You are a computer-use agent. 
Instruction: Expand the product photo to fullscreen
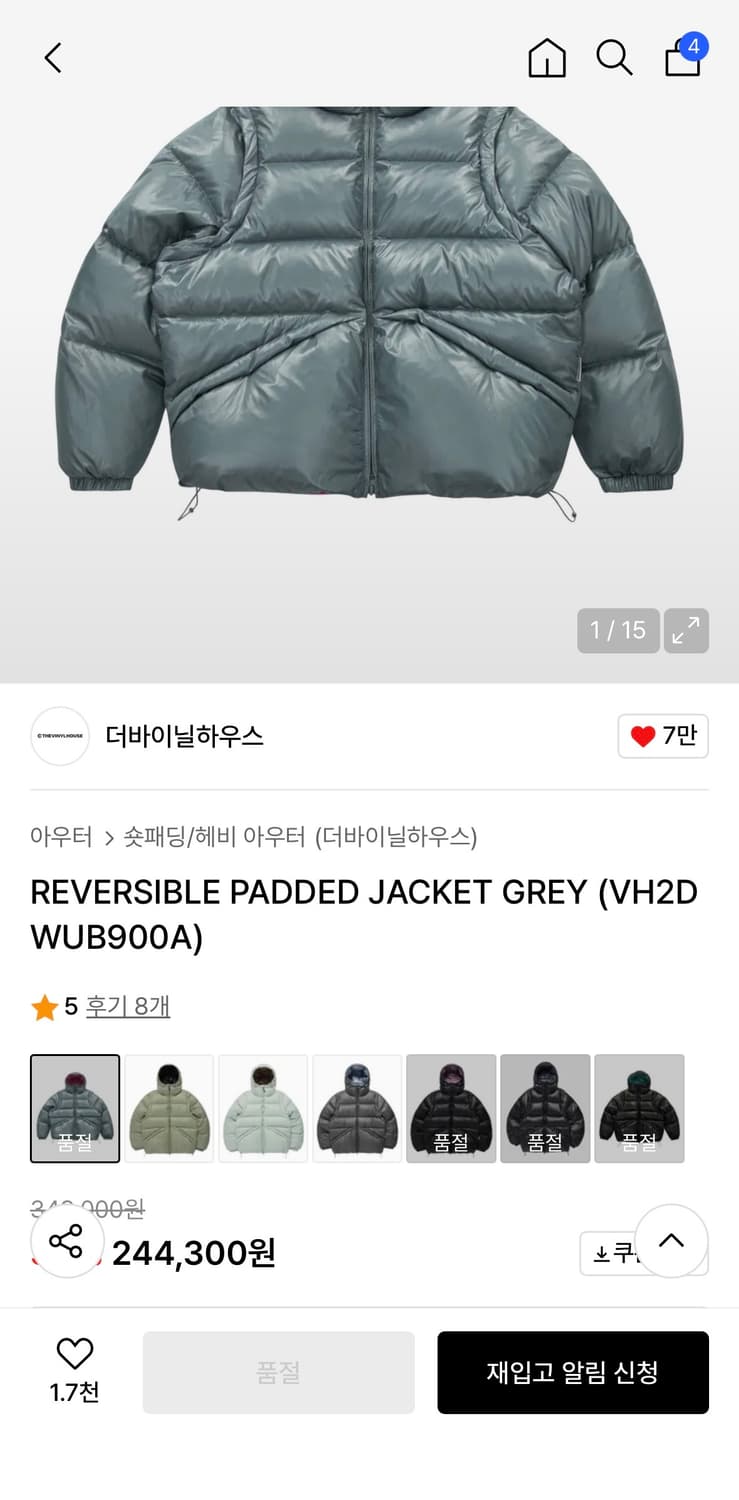pos(686,631)
